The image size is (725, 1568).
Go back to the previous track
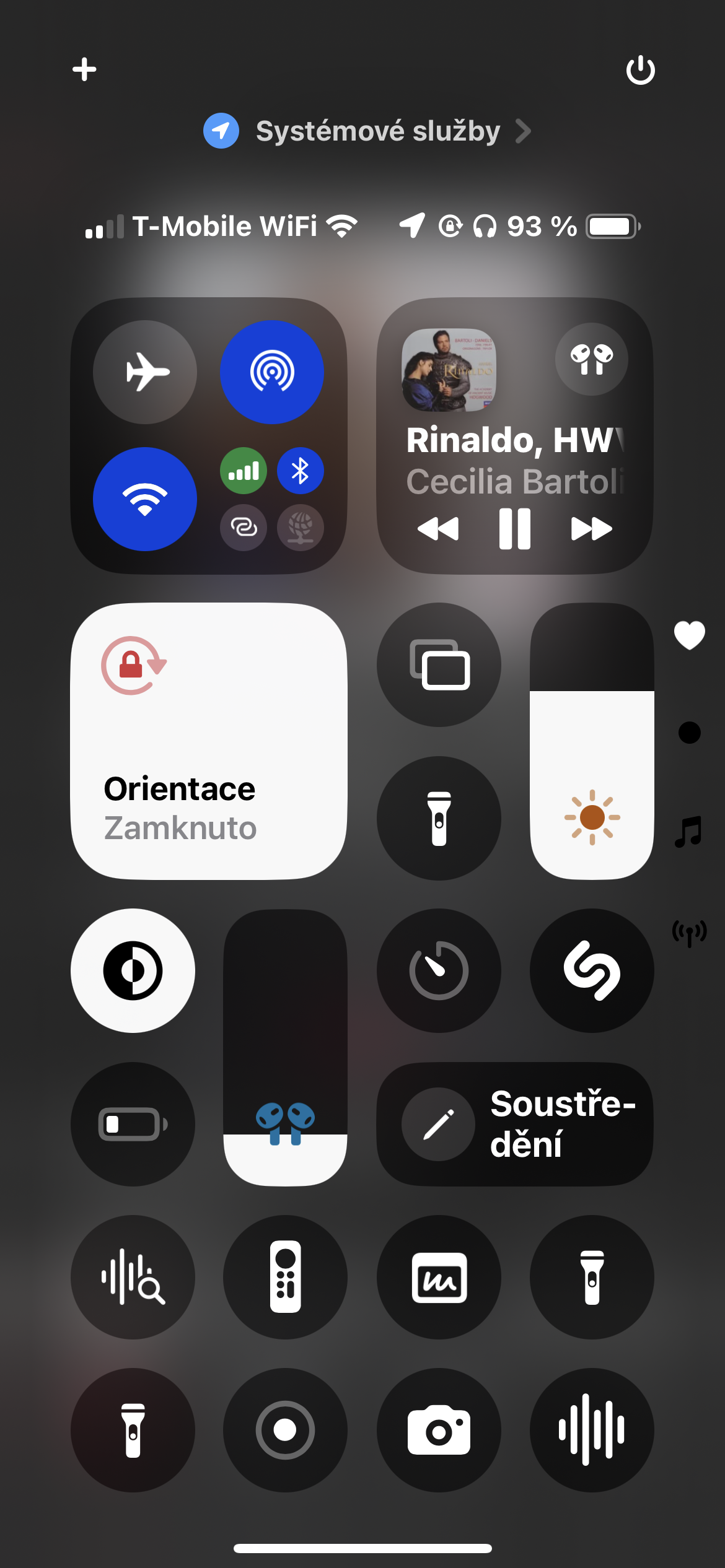pyautogui.click(x=438, y=529)
